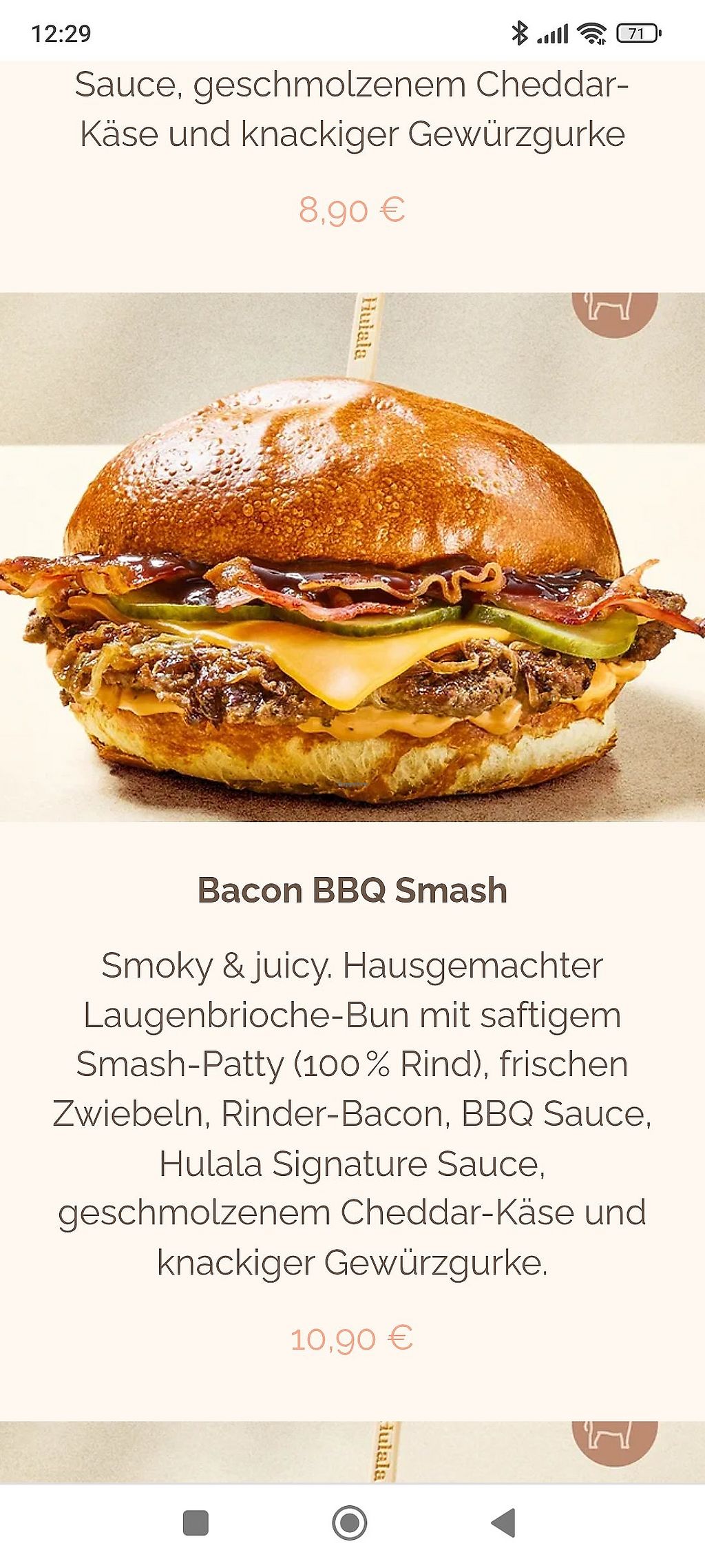Screen dimensions: 705x1568
Task: Return to the home screen
Action: tap(350, 1523)
